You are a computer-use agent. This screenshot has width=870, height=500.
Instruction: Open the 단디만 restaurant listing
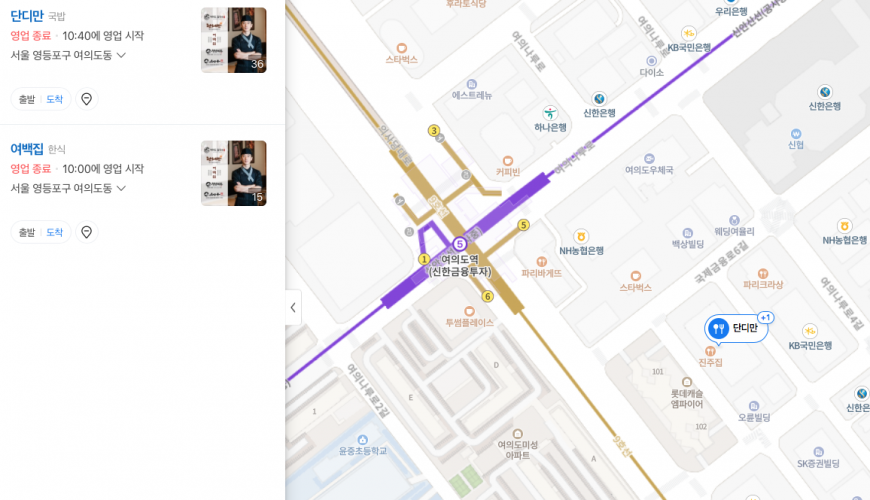tap(27, 15)
